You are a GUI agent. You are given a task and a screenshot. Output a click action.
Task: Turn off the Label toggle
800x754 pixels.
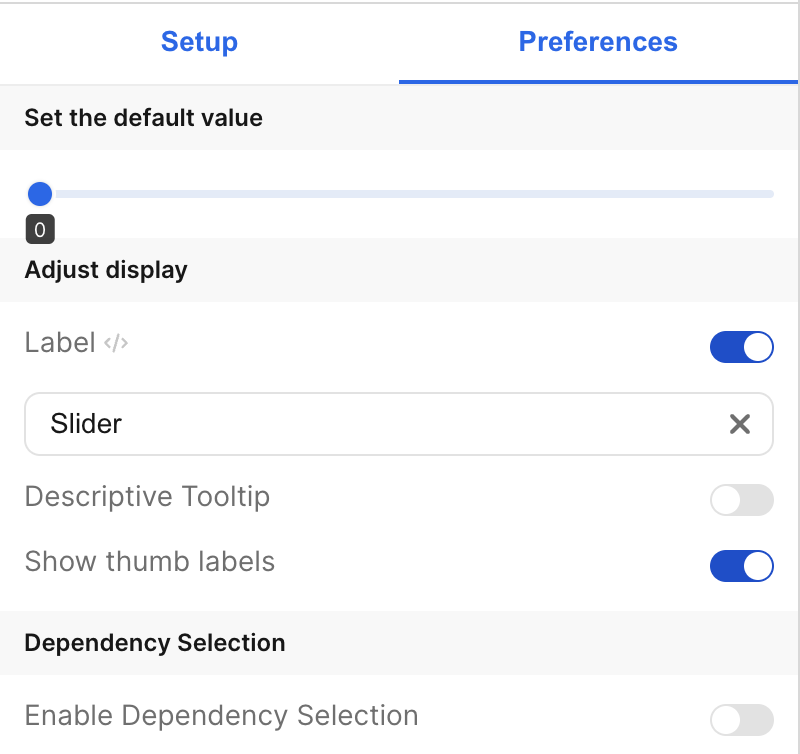click(x=741, y=347)
